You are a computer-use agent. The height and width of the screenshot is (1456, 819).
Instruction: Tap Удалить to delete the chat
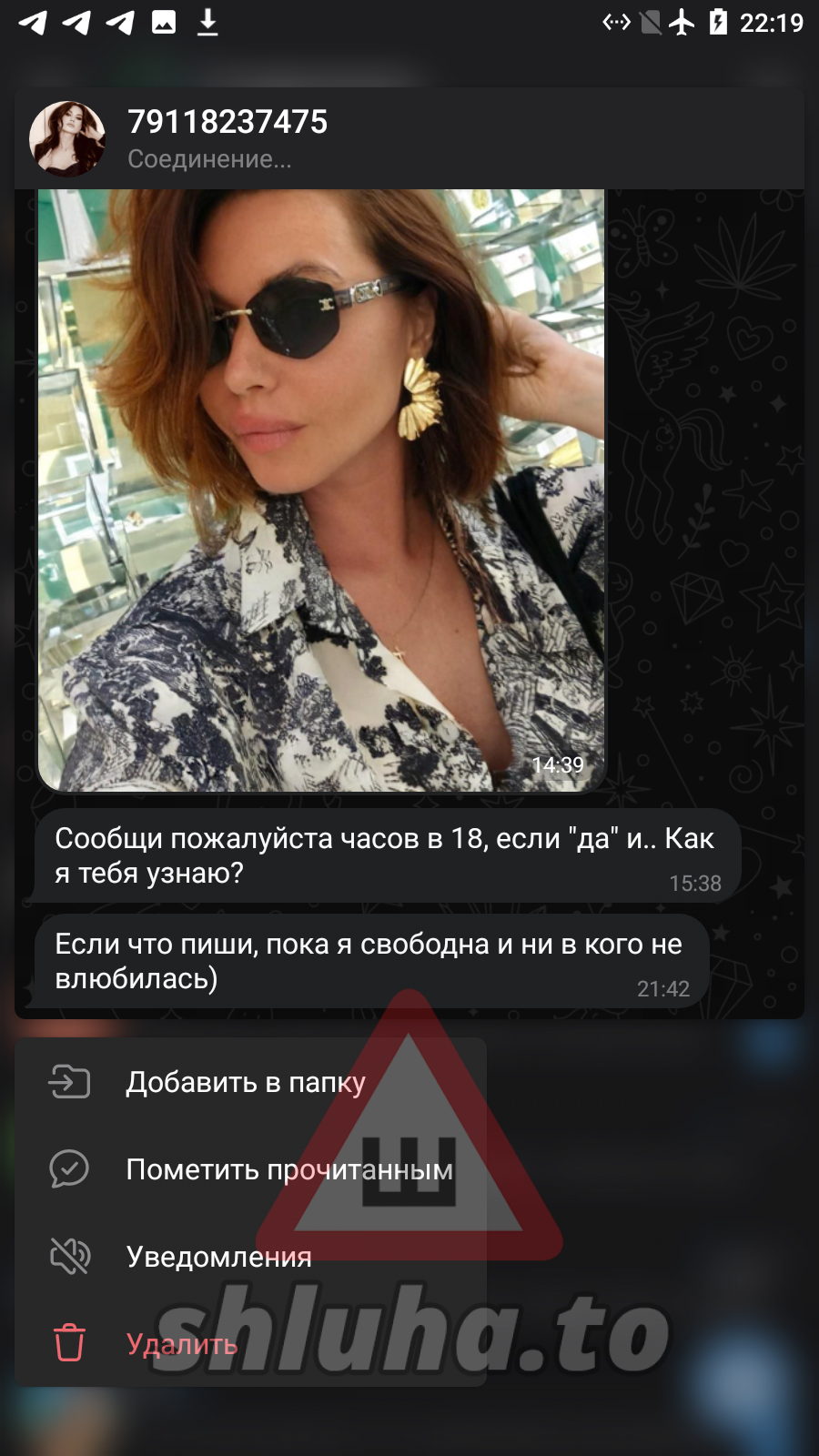tap(182, 1344)
